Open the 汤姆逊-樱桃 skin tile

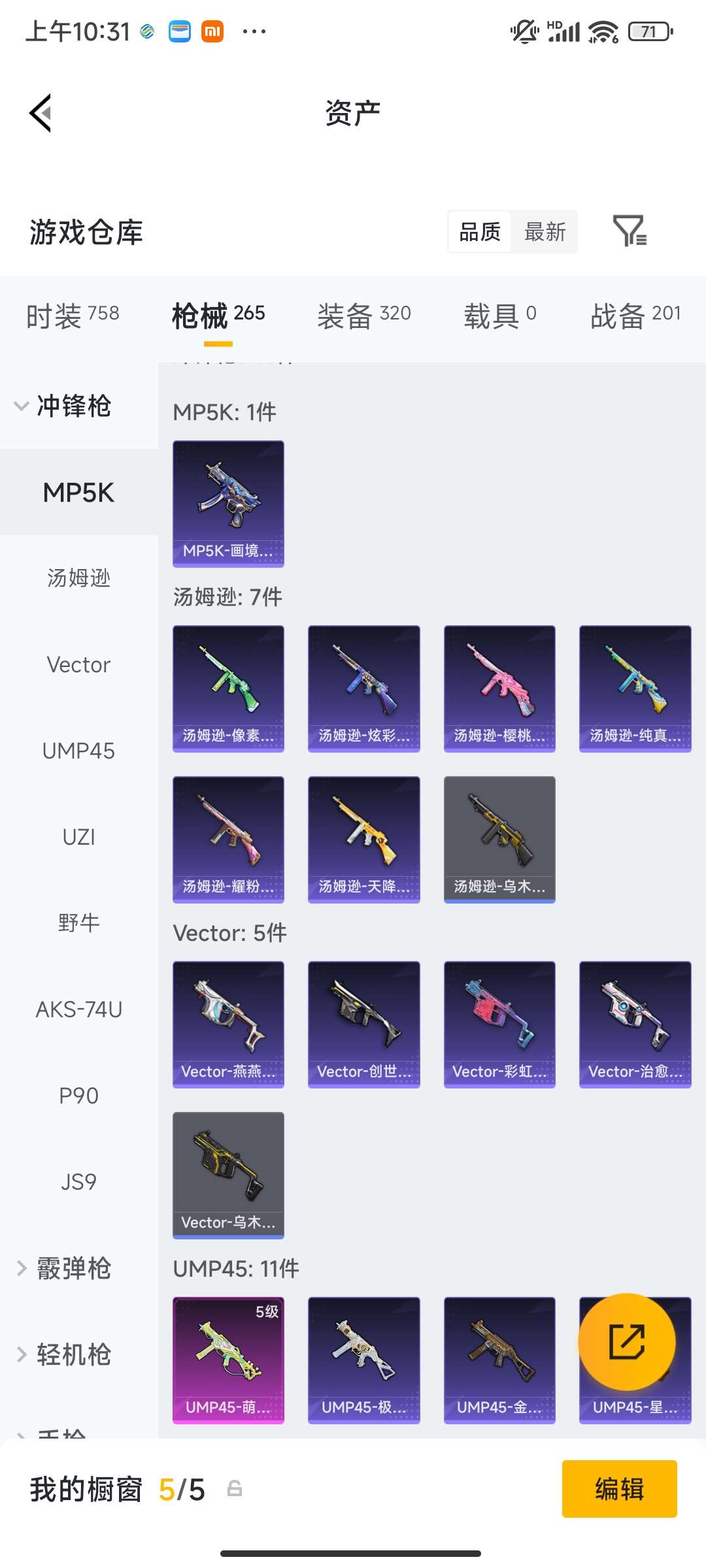point(499,689)
